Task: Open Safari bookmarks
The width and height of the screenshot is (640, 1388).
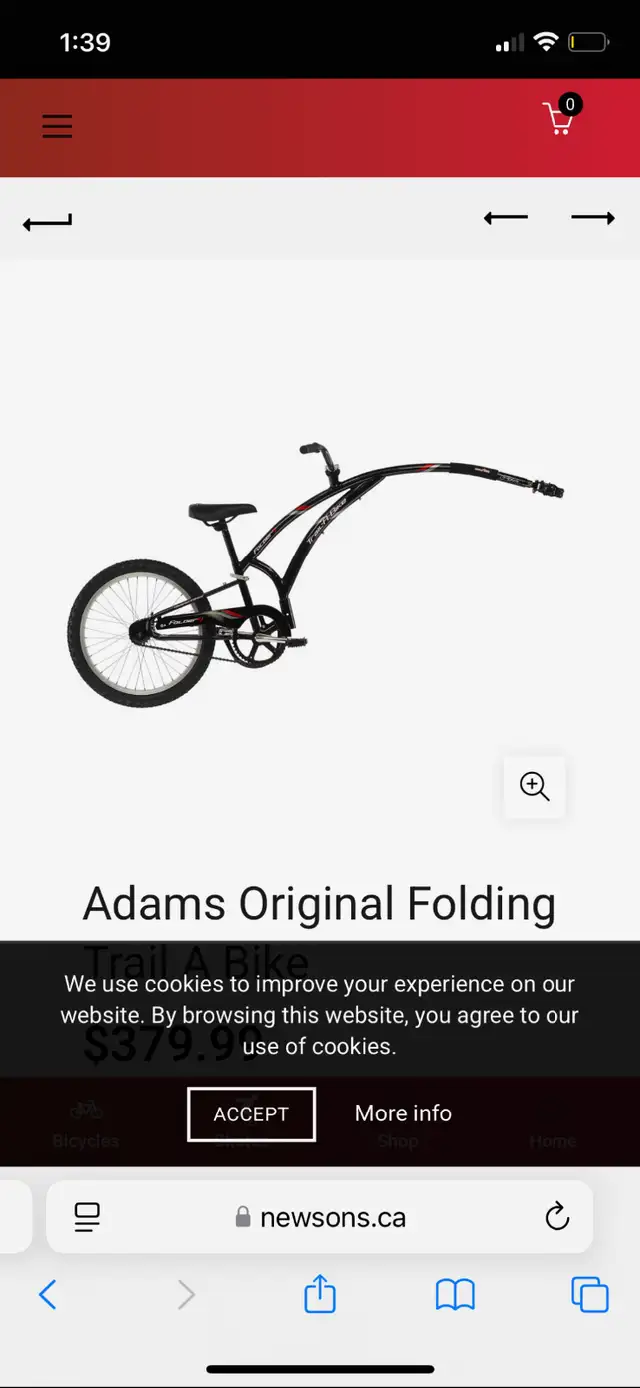Action: (455, 1295)
